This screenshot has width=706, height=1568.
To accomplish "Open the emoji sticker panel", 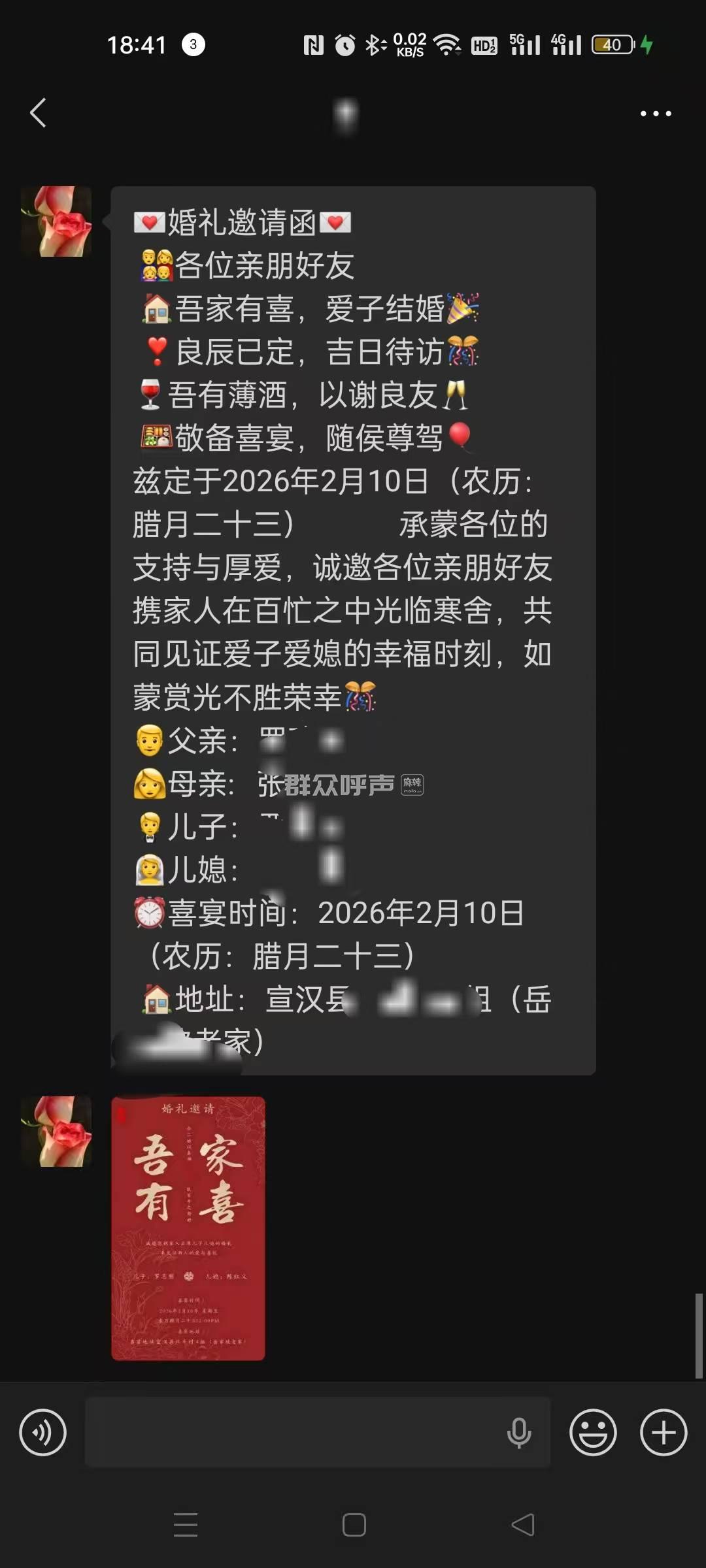I will (593, 1433).
